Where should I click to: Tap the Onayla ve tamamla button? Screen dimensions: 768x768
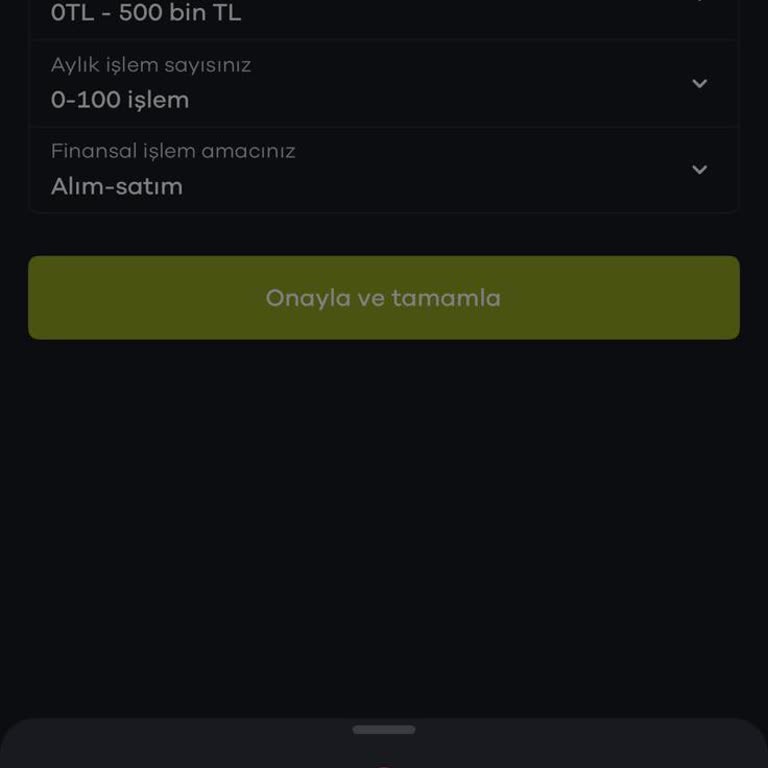point(384,298)
